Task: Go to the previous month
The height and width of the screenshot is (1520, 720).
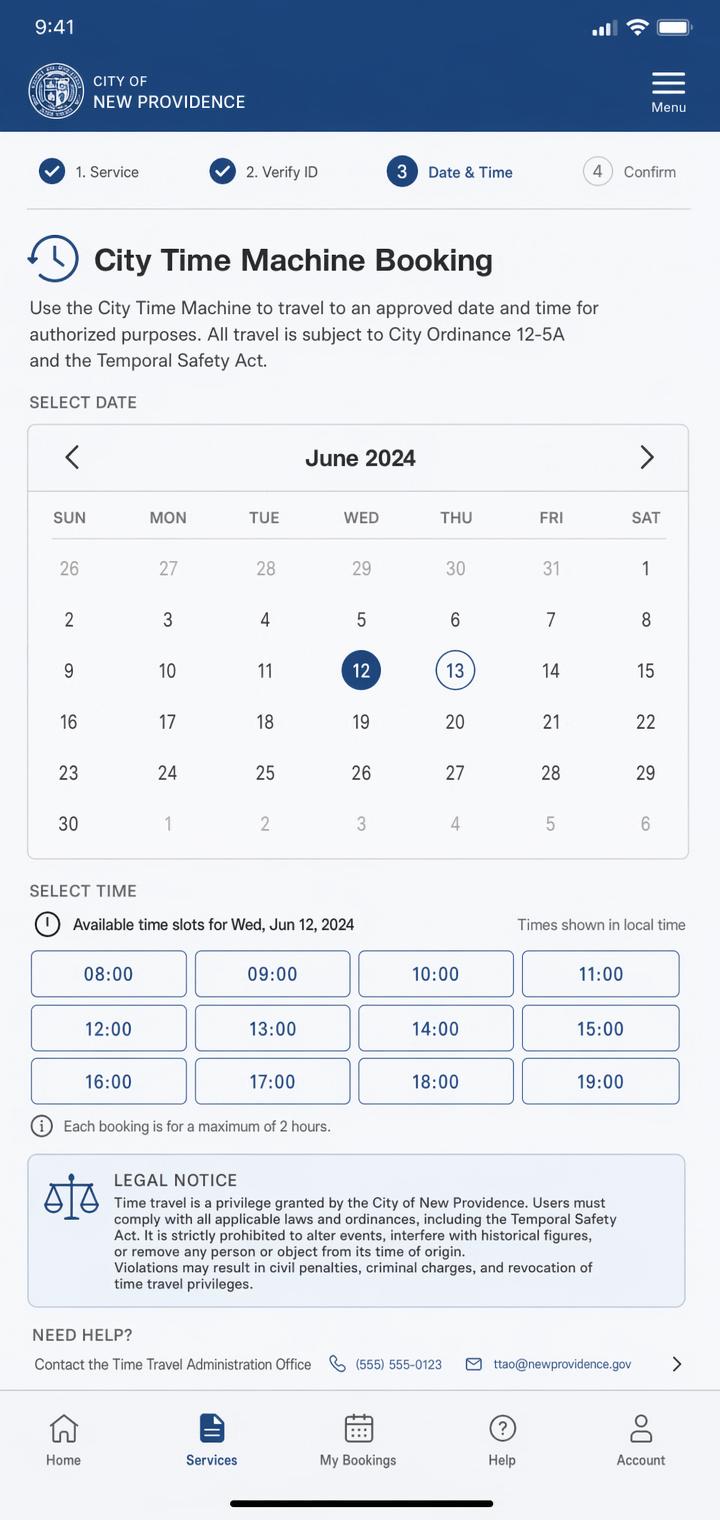Action: point(72,458)
